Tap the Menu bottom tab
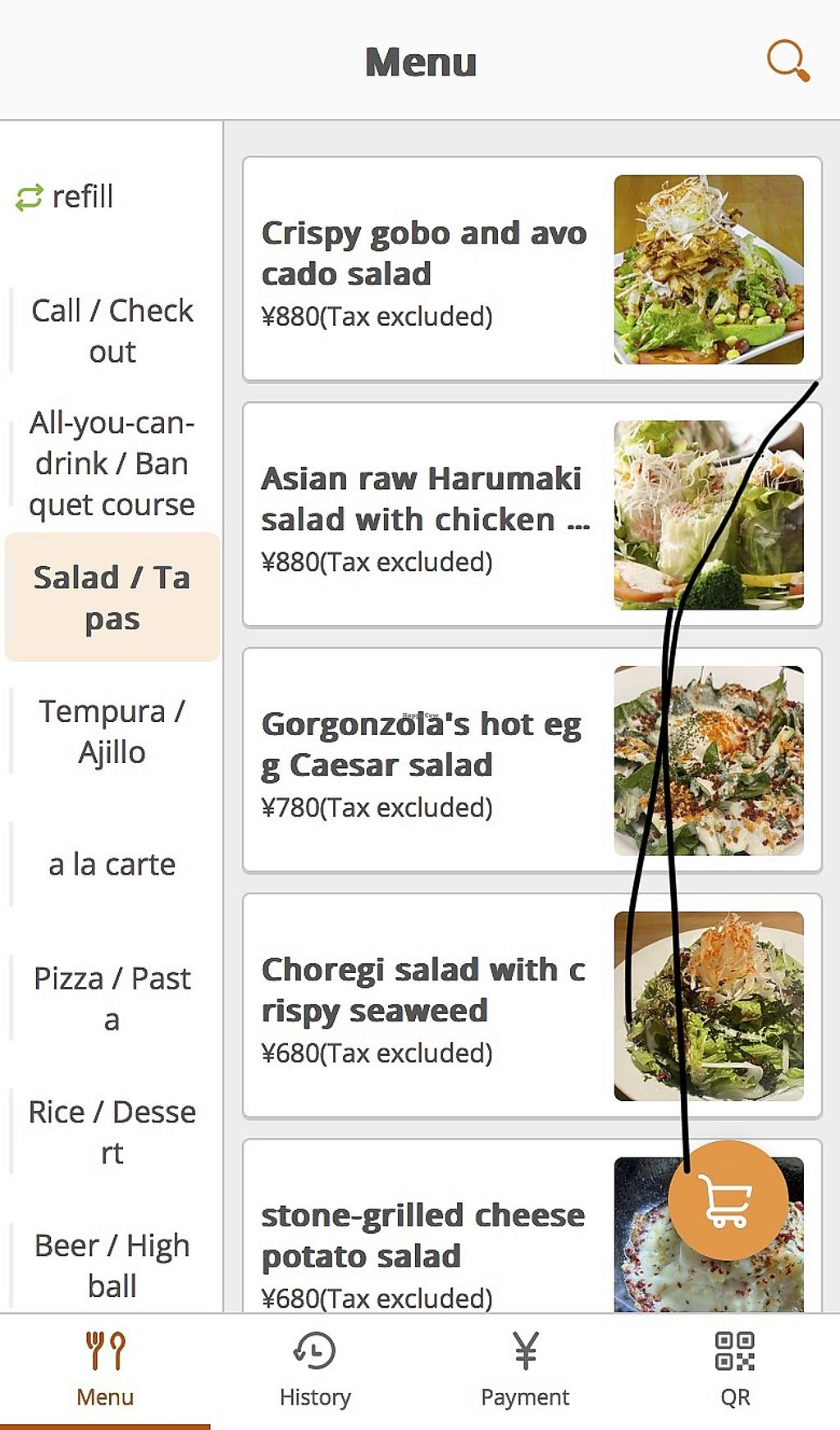Screen dimensions: 840x1430 coord(105,1370)
